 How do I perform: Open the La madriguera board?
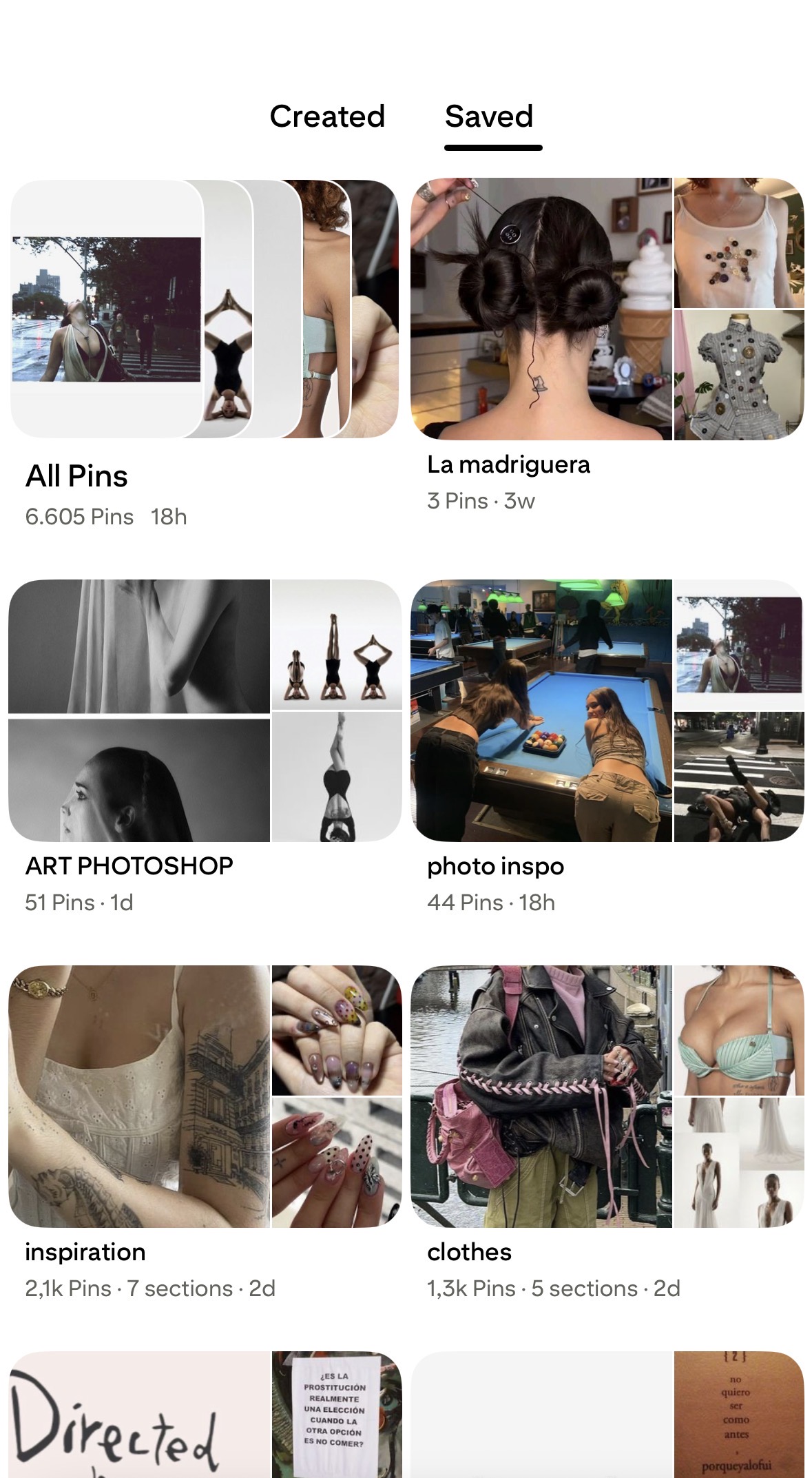[607, 309]
